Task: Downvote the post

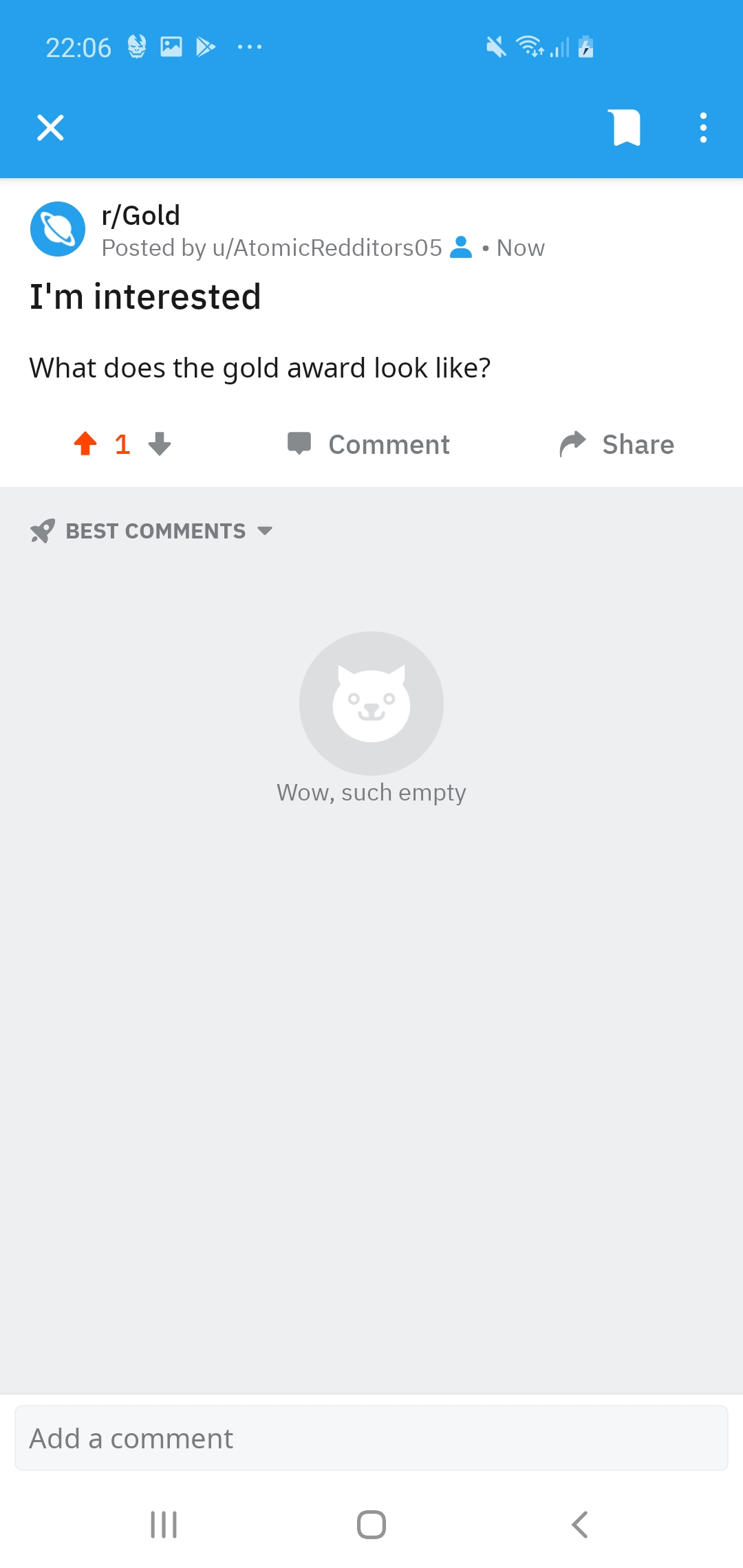Action: (x=160, y=444)
